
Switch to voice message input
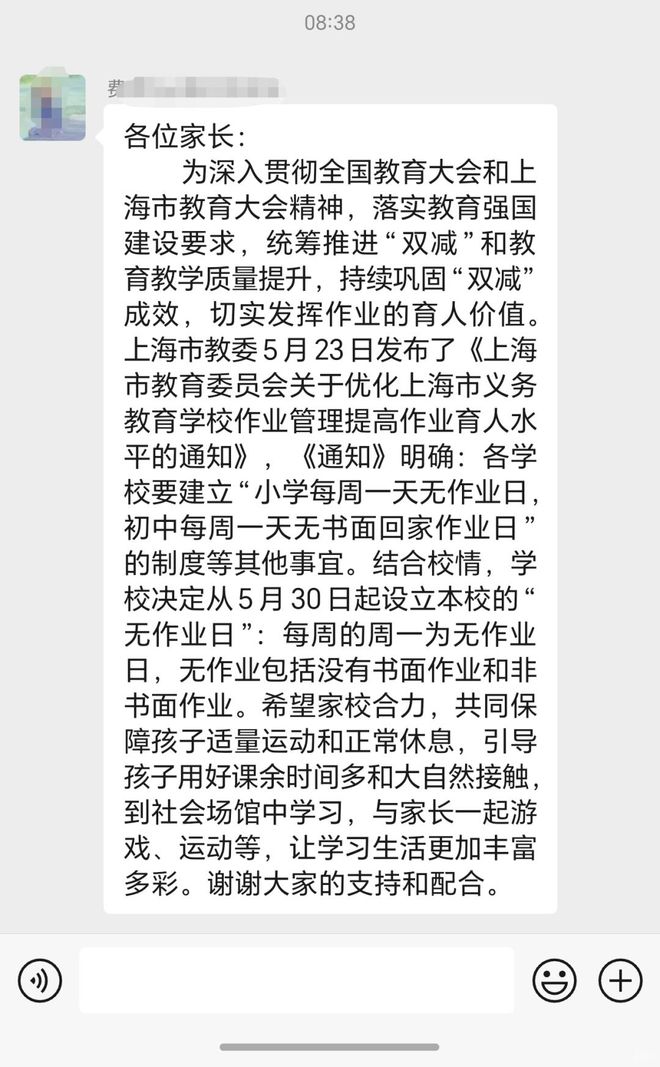click(x=40, y=980)
